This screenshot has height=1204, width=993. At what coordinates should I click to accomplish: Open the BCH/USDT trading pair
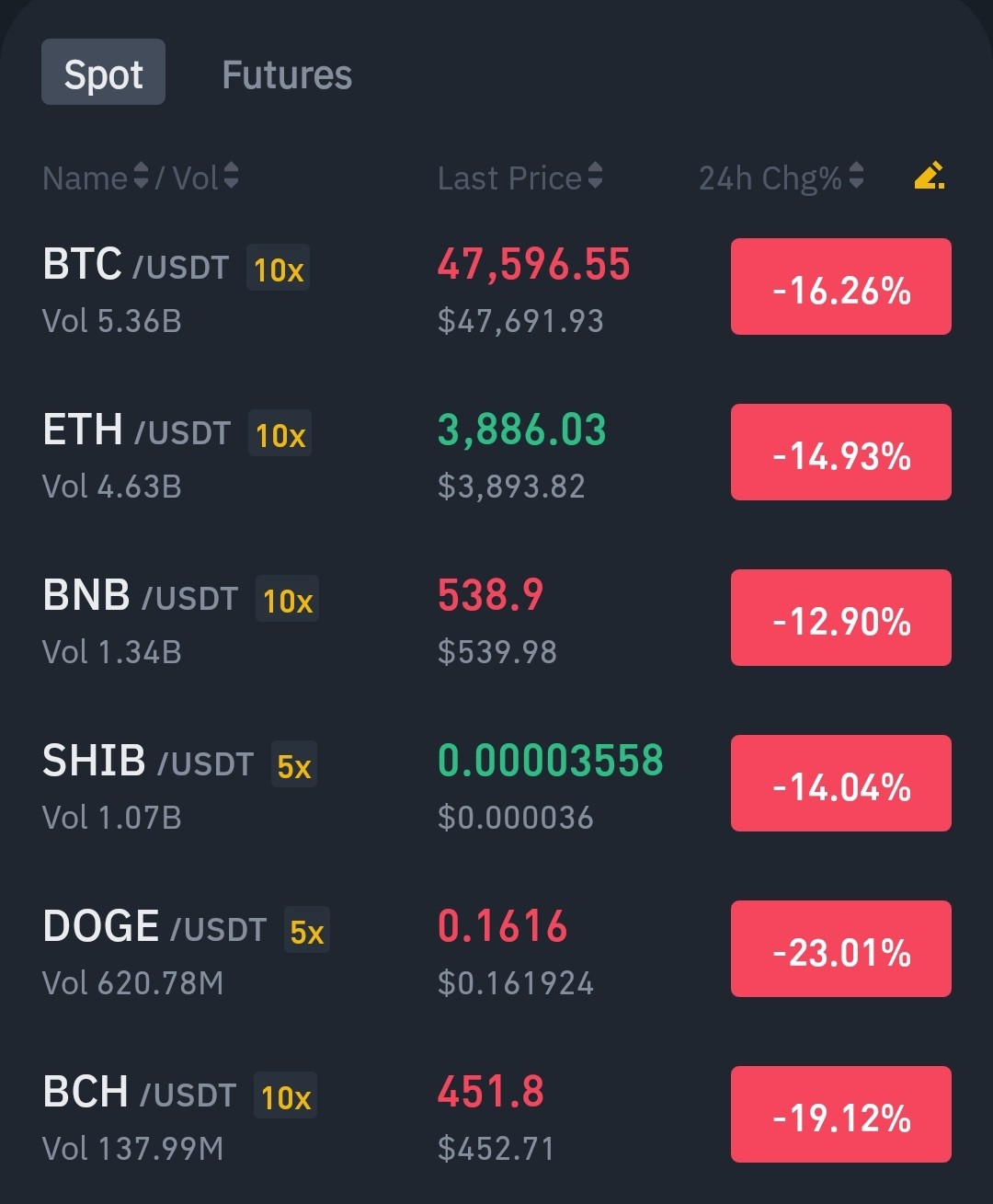496,1118
